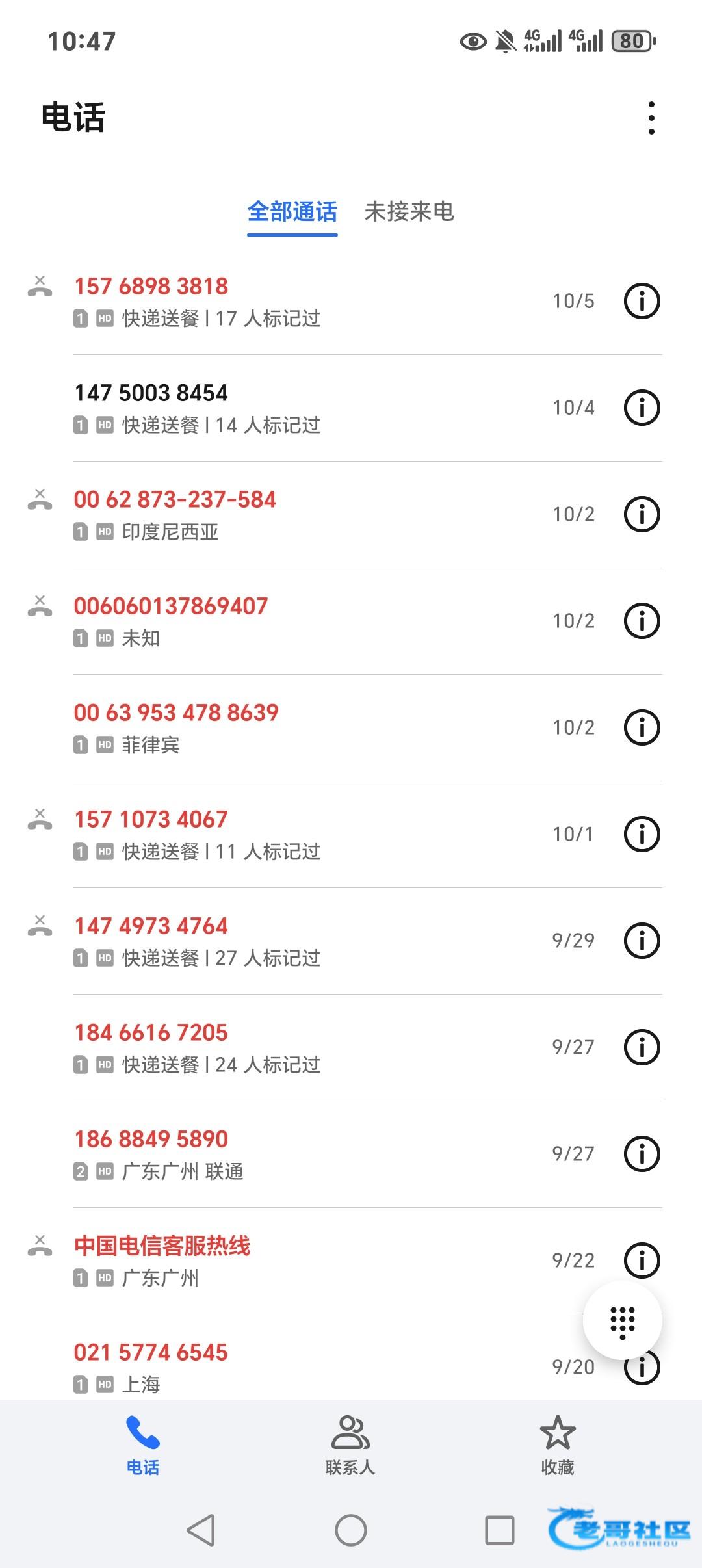Screen dimensions: 702x1568
Task: Open the dial pad
Action: point(622,1321)
